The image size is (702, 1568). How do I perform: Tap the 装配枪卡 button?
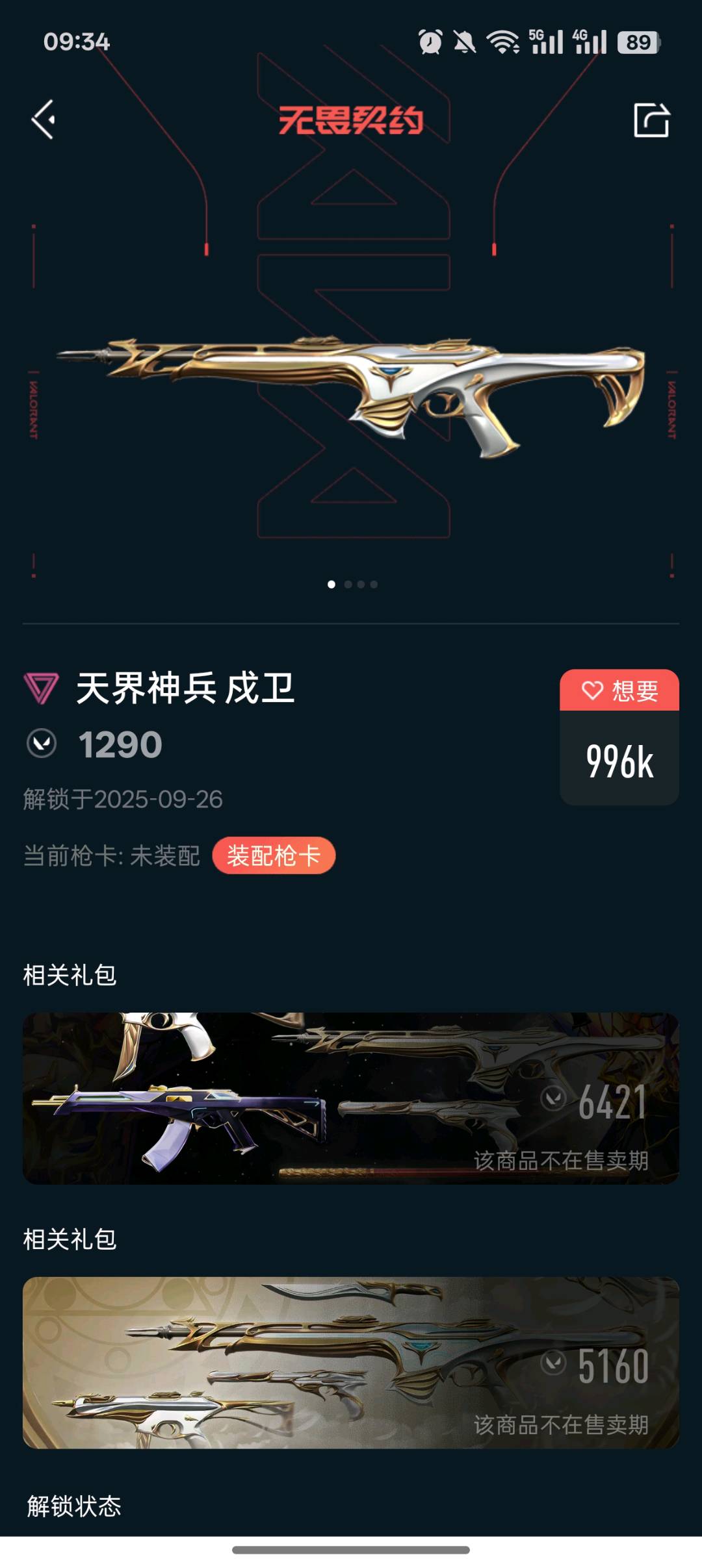(274, 855)
